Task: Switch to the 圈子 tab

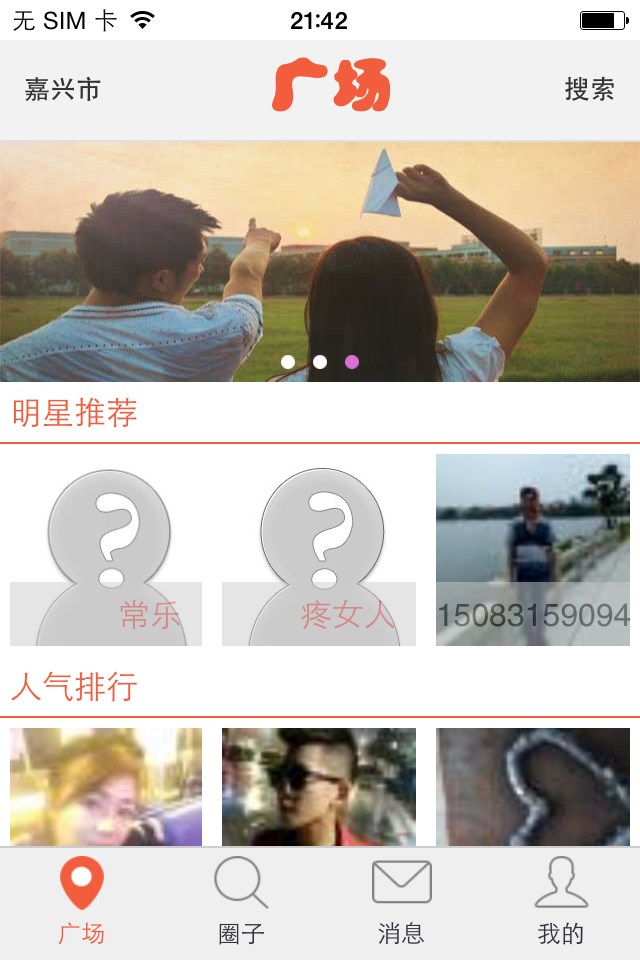Action: pyautogui.click(x=241, y=904)
